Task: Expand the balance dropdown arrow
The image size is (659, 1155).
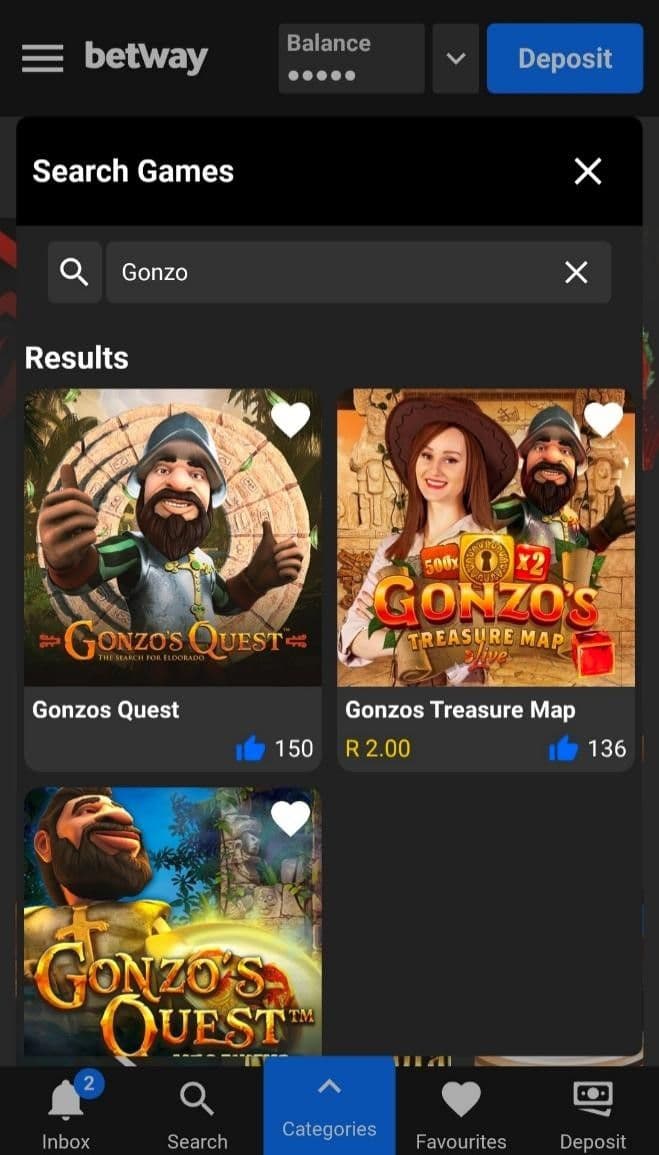Action: pos(455,59)
